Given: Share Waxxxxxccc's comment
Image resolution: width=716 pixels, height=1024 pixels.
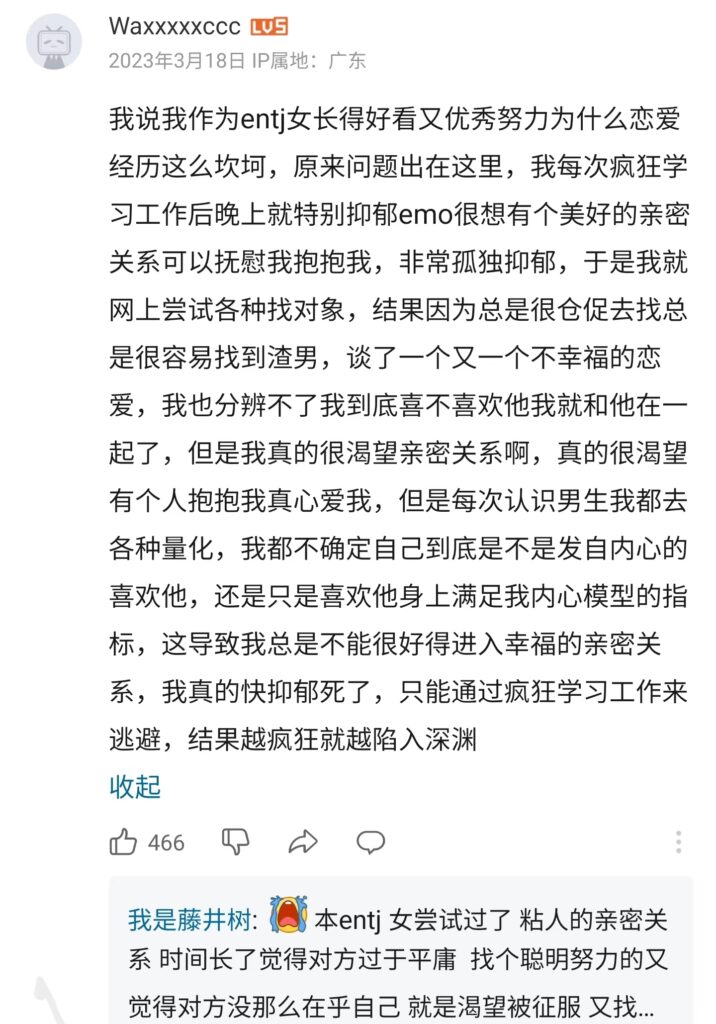Looking at the screenshot, I should pos(303,842).
